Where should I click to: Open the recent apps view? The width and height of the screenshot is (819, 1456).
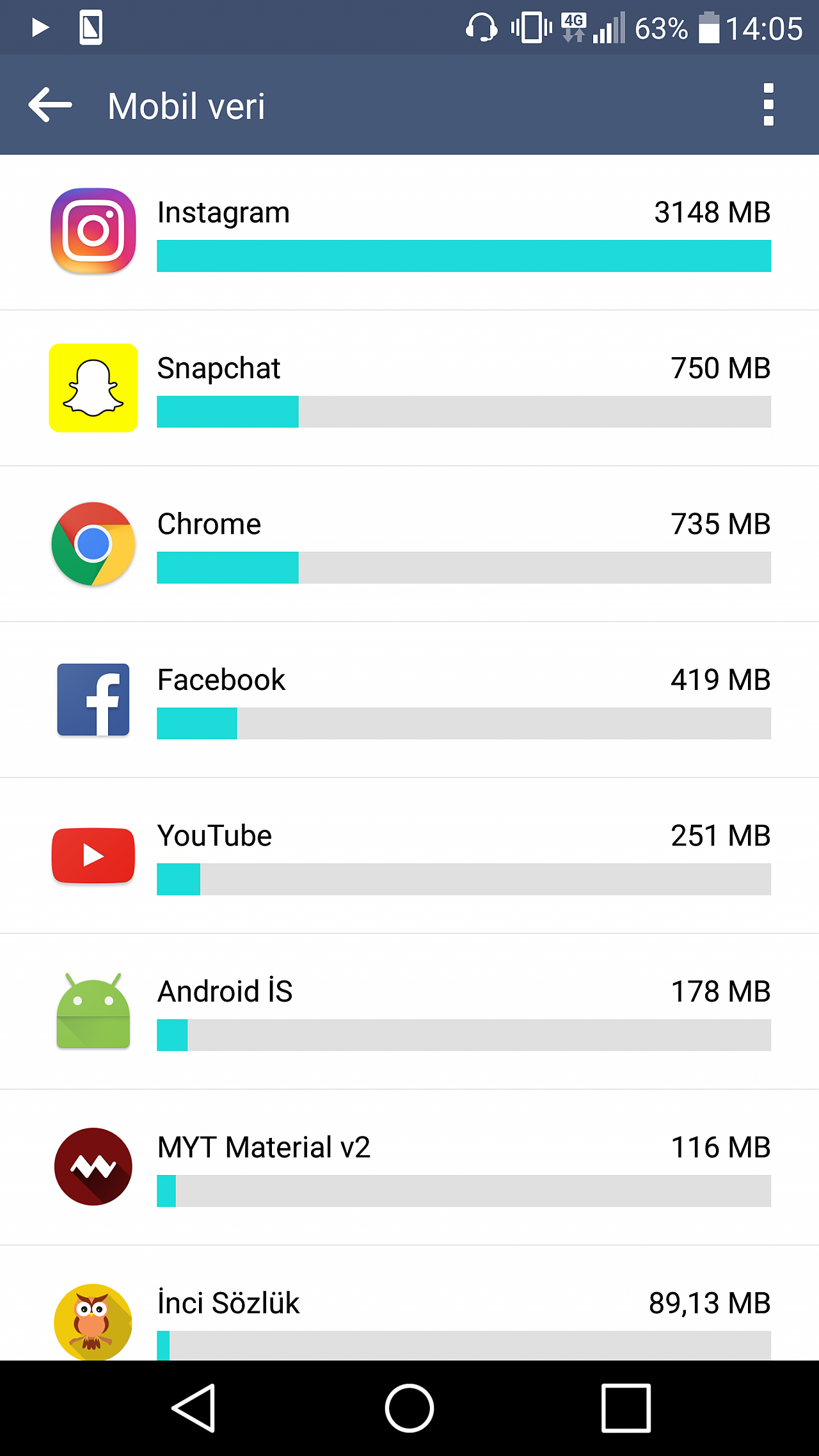pos(626,1408)
